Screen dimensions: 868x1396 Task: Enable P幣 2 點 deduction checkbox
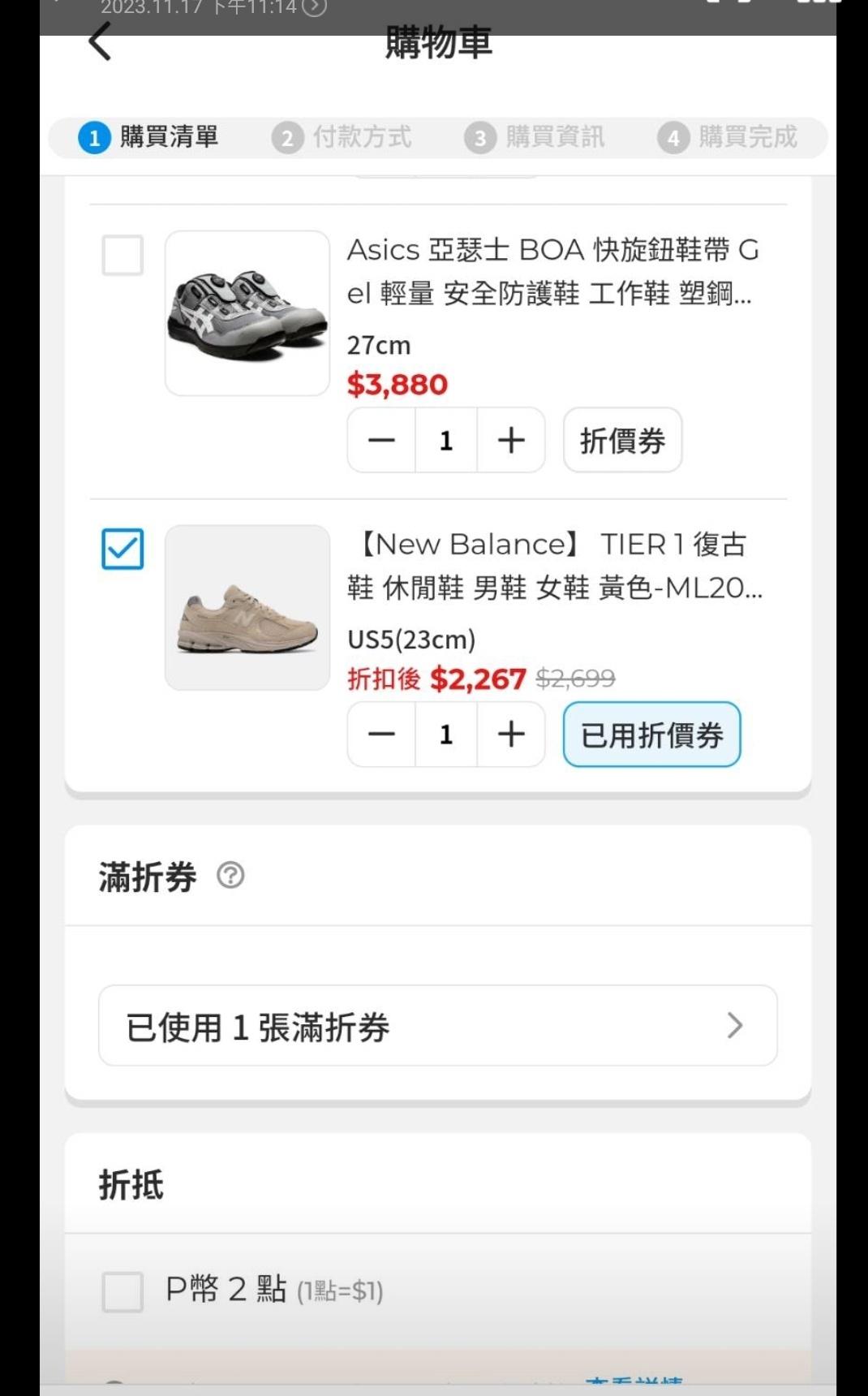coord(122,1291)
